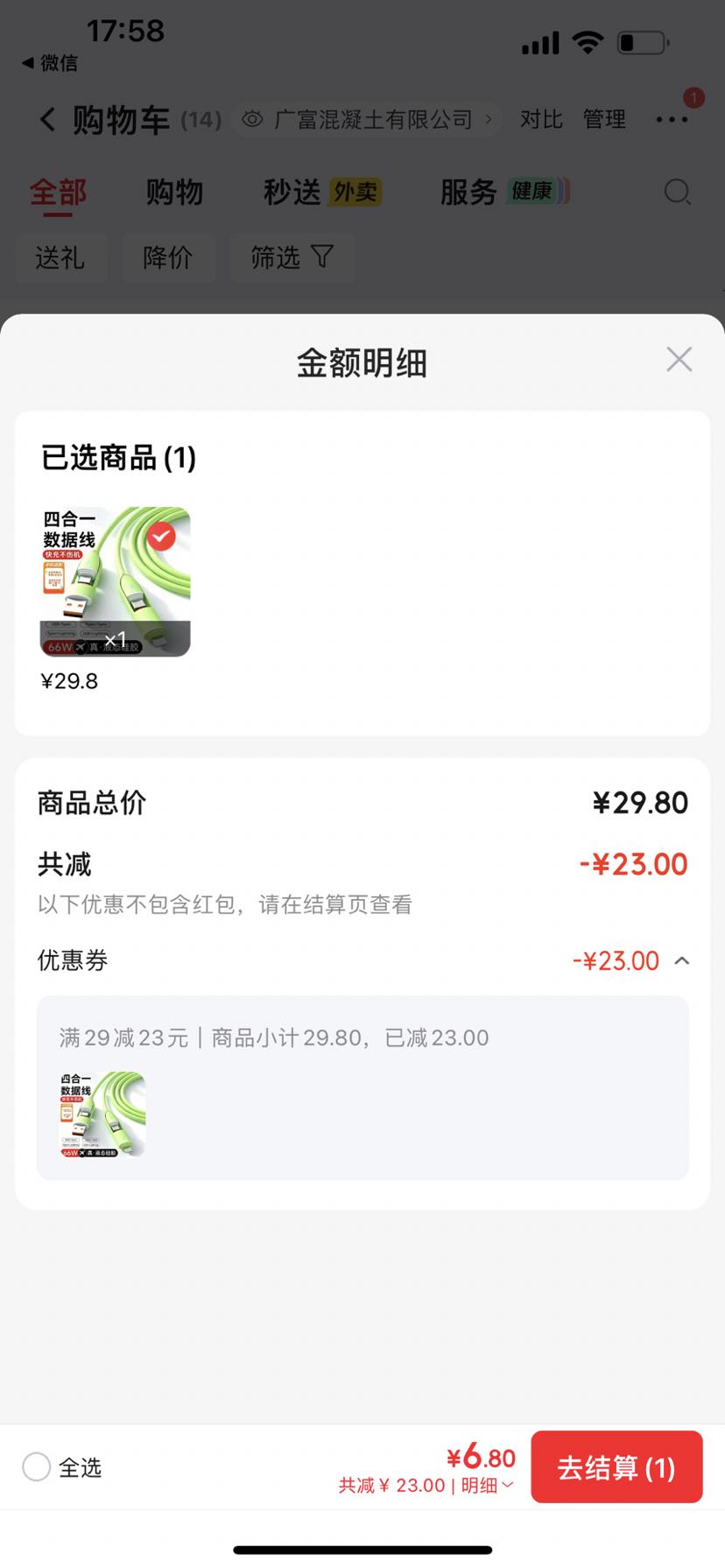Open the three-dot overflow menu
This screenshot has width=725, height=1568.
pyautogui.click(x=672, y=119)
